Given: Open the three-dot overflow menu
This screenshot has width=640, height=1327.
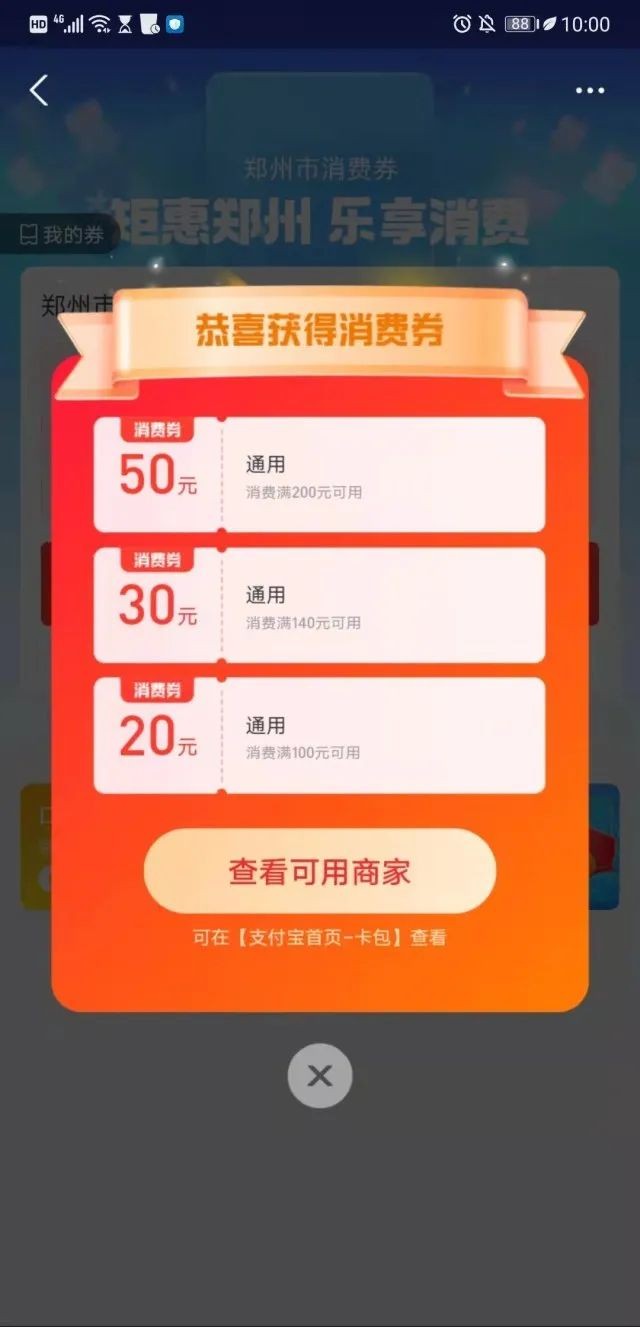Looking at the screenshot, I should coord(590,91).
